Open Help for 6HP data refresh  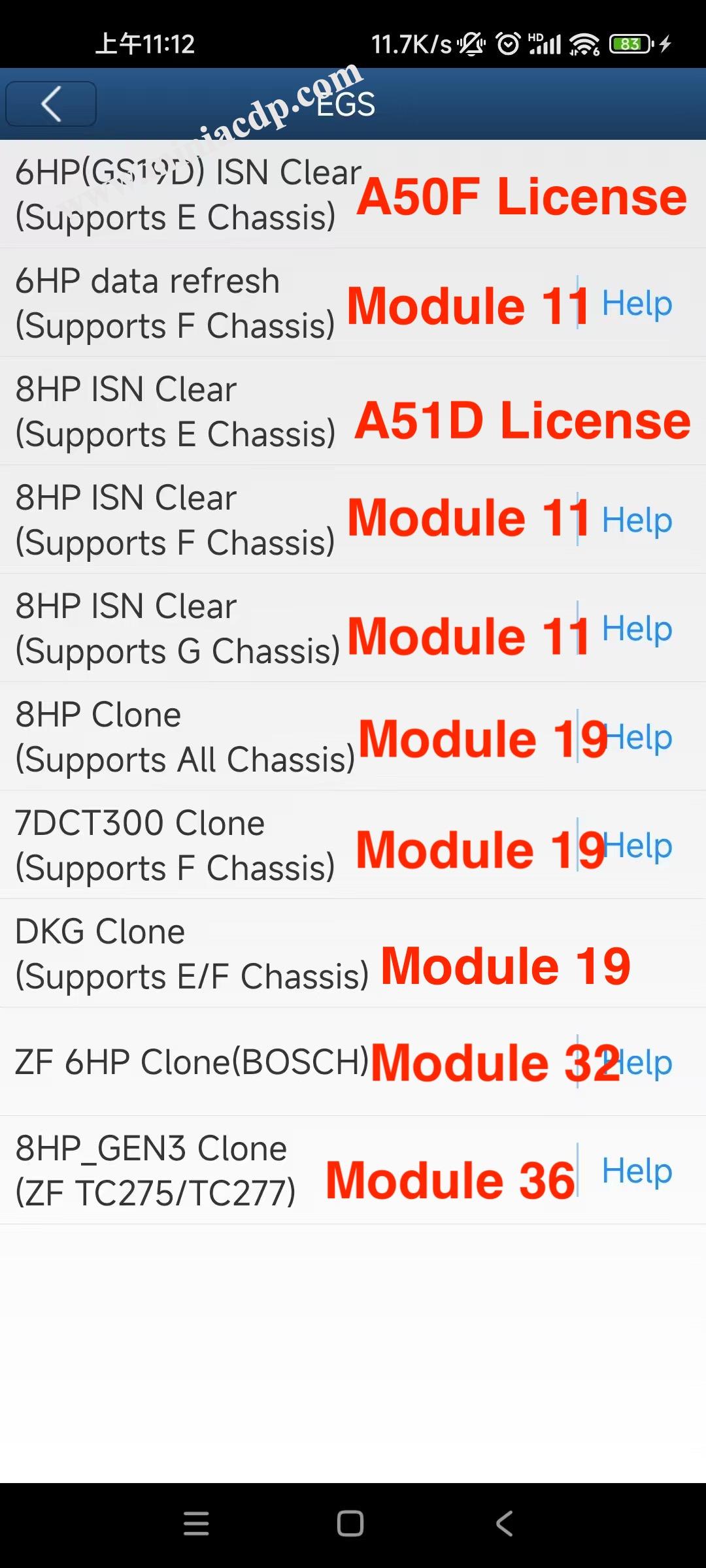click(637, 303)
